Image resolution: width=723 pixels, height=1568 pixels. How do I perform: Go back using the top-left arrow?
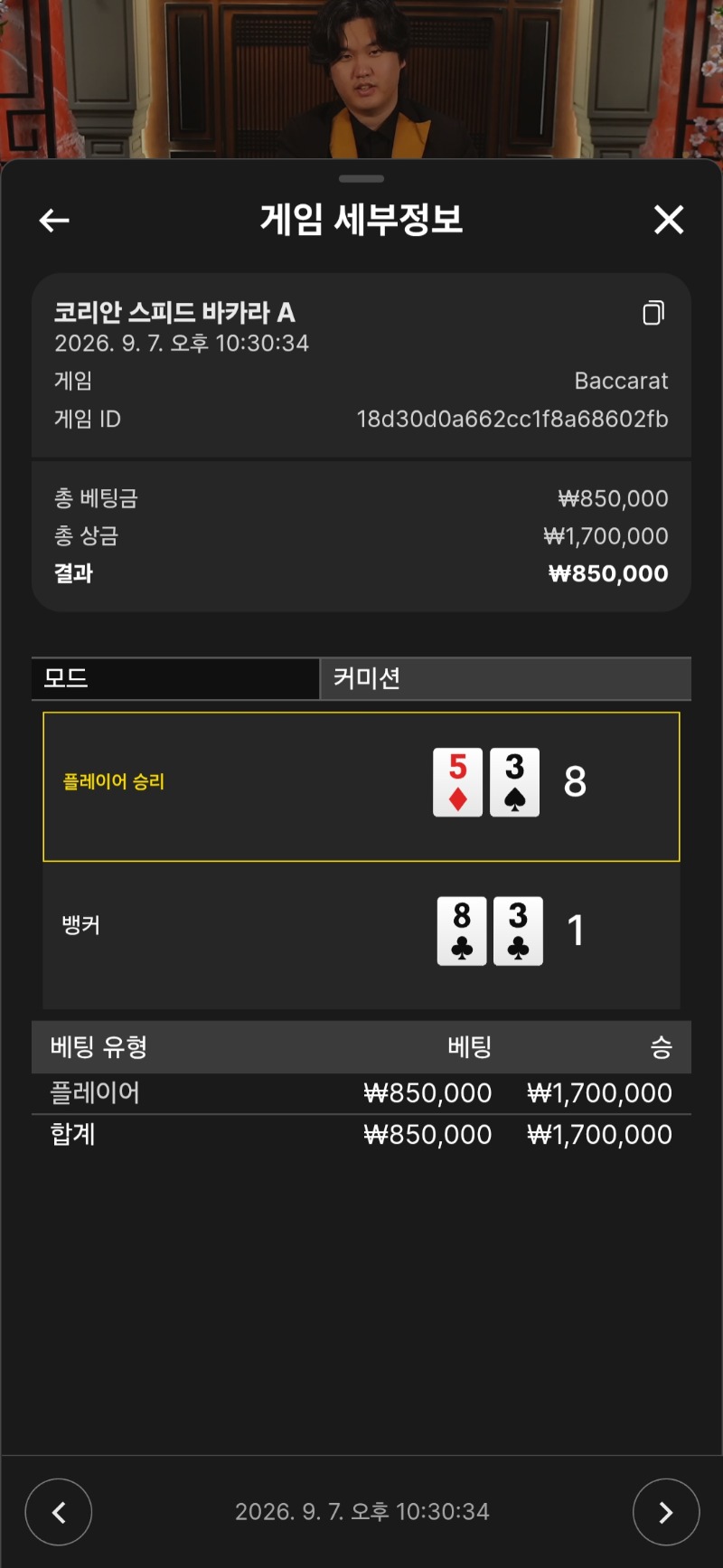54,220
